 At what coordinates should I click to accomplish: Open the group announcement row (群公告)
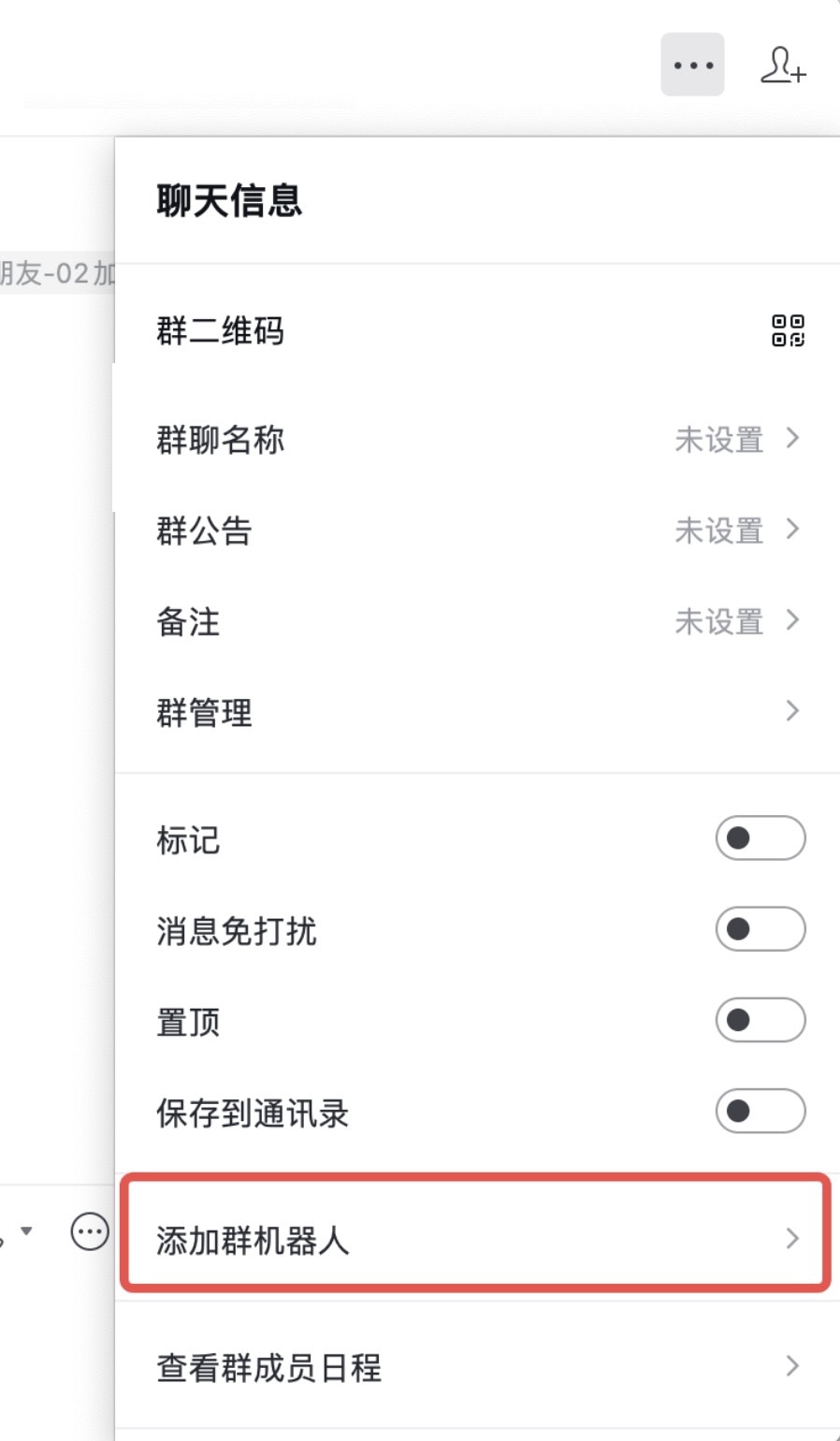(477, 531)
